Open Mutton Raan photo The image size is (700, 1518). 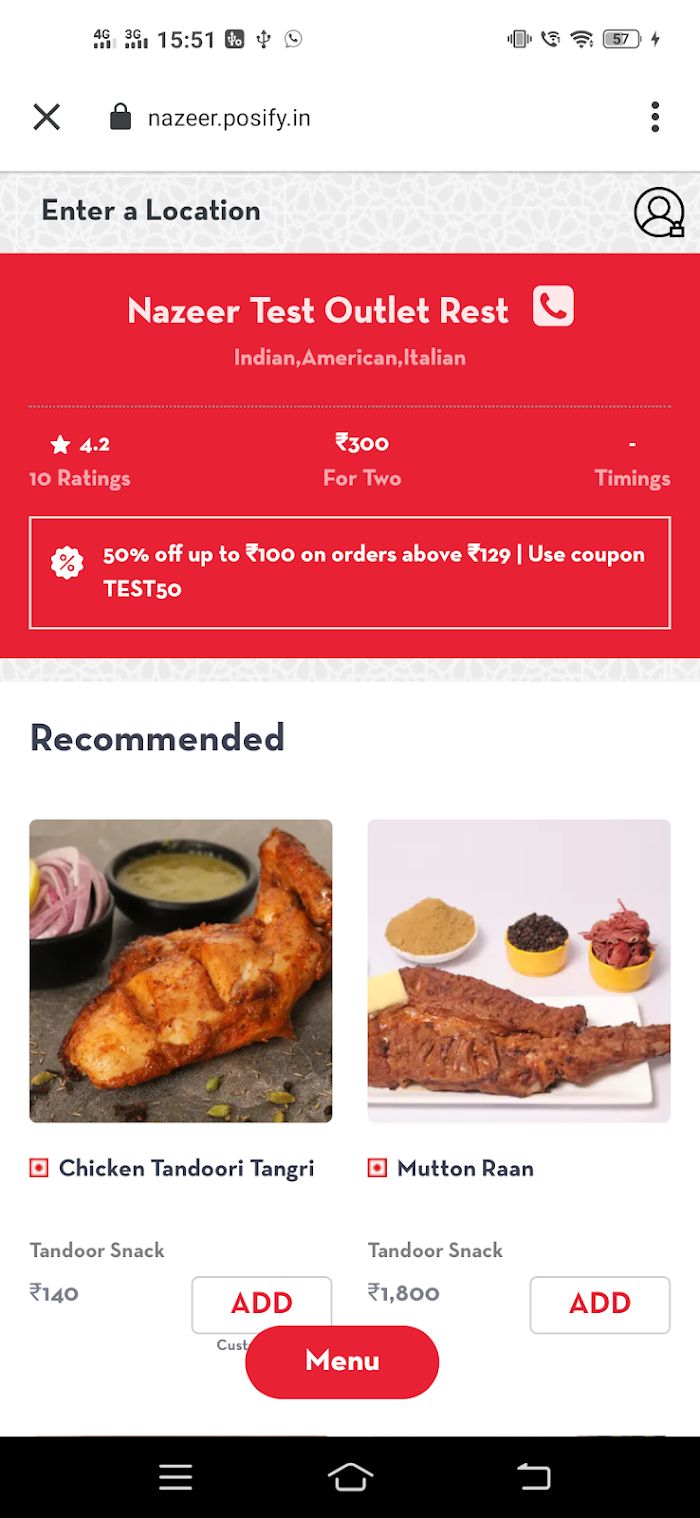(519, 971)
